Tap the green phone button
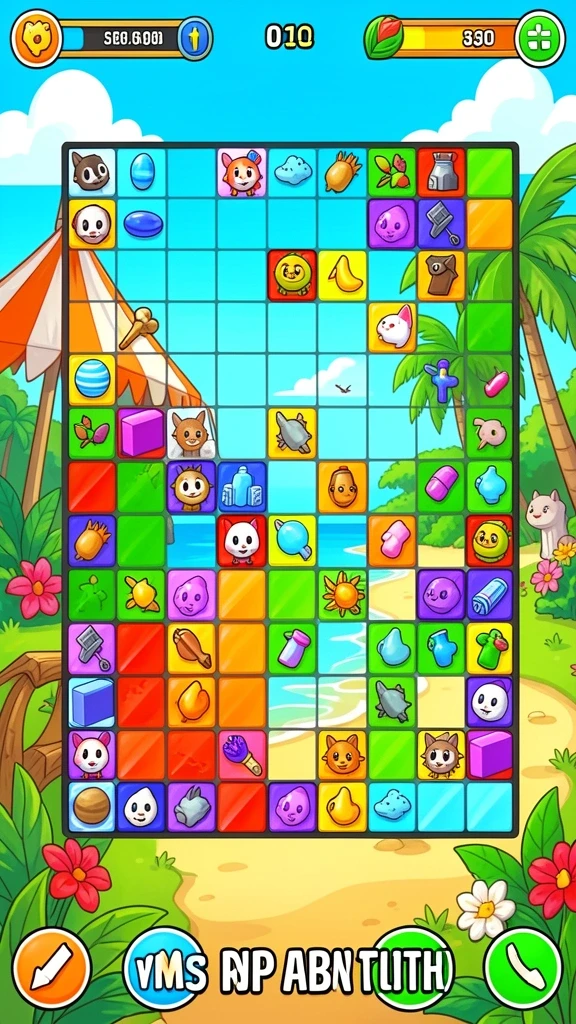 (524, 967)
